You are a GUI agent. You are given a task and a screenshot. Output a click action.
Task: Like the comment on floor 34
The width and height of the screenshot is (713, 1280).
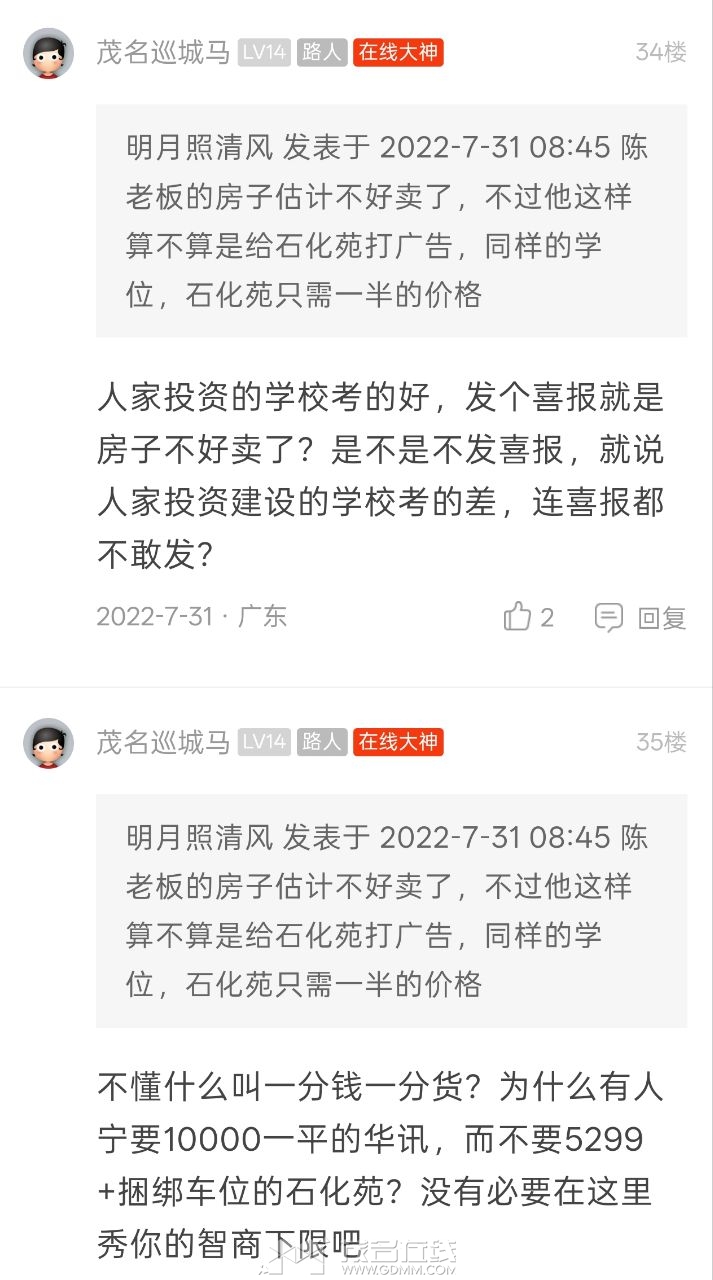(527, 617)
